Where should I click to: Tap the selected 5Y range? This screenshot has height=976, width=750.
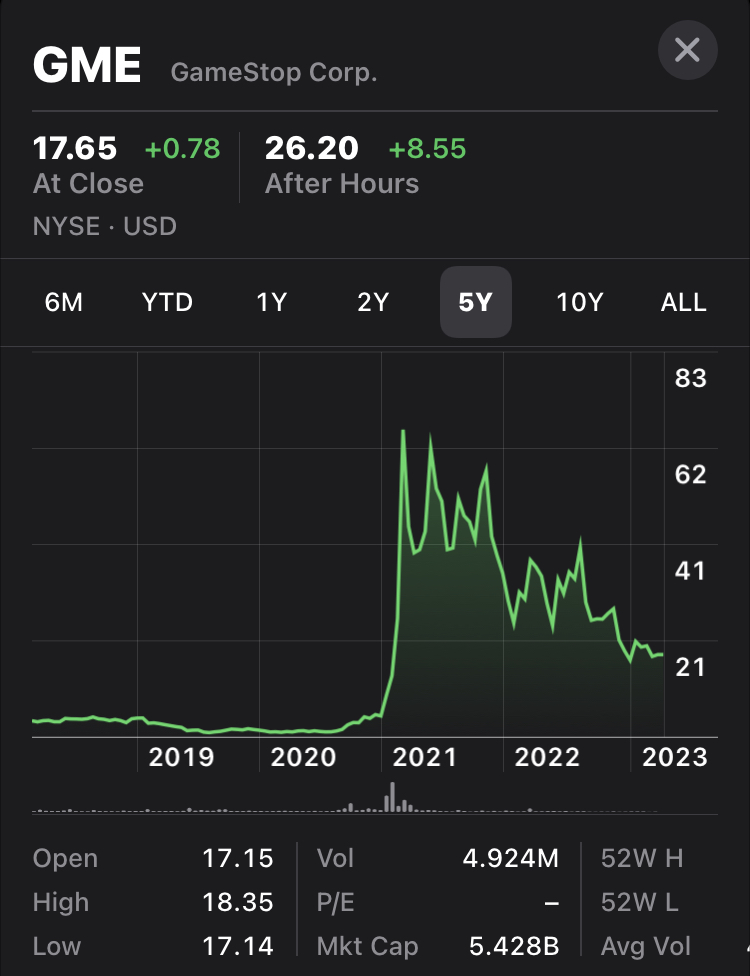click(x=476, y=302)
